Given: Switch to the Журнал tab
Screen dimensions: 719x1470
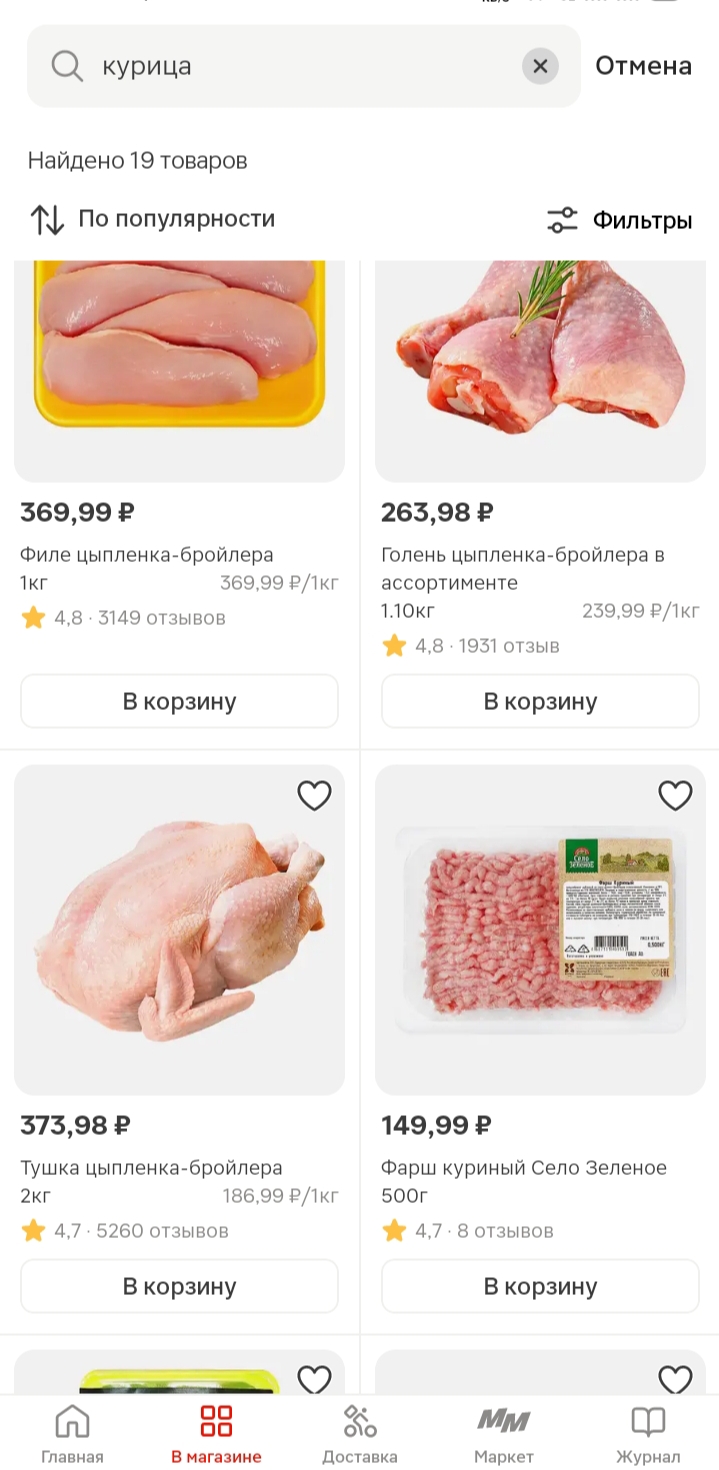Looking at the screenshot, I should (648, 1434).
